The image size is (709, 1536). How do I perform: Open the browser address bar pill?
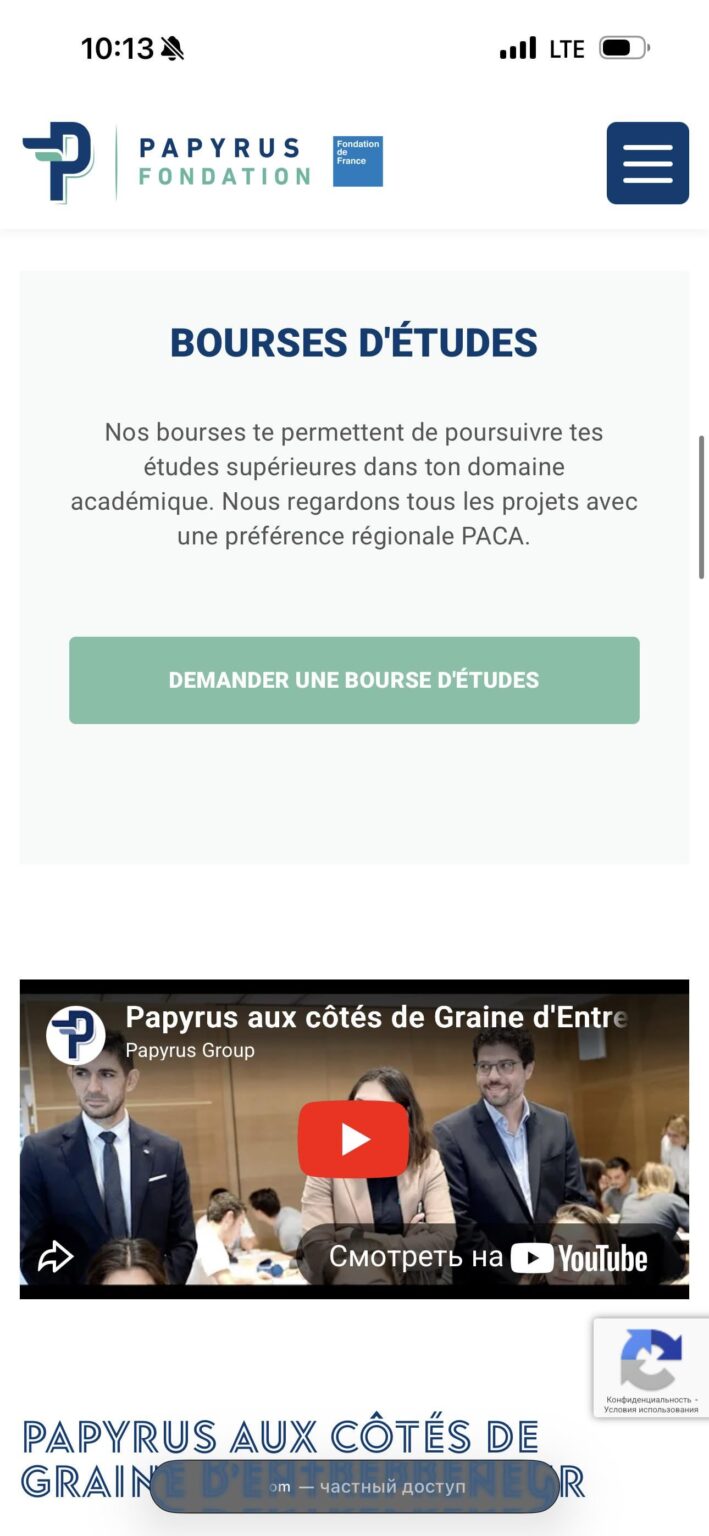[x=354, y=1486]
